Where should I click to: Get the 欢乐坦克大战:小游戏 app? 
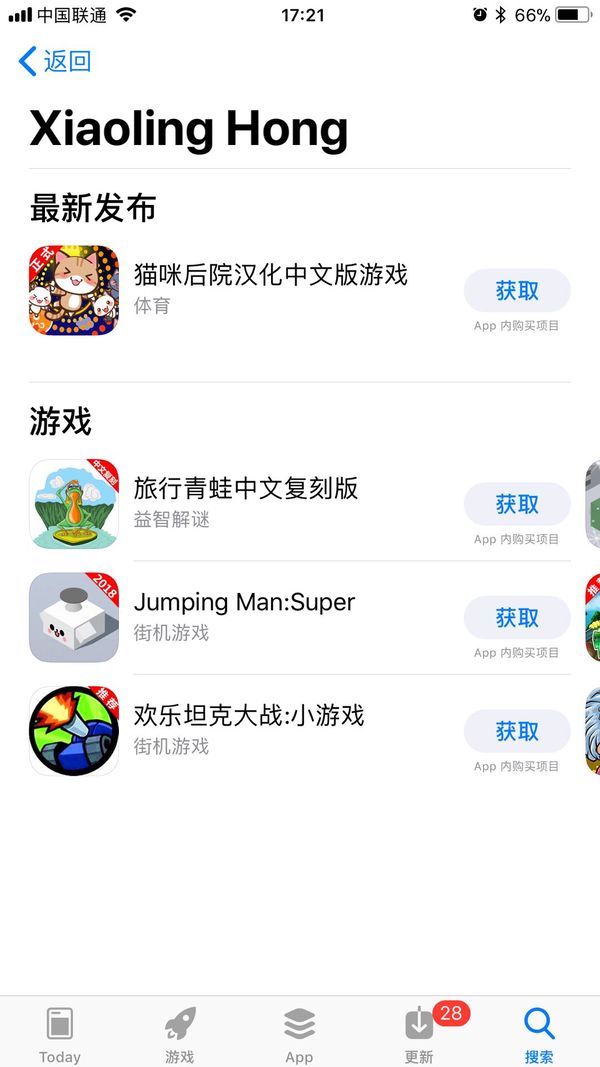pos(517,732)
